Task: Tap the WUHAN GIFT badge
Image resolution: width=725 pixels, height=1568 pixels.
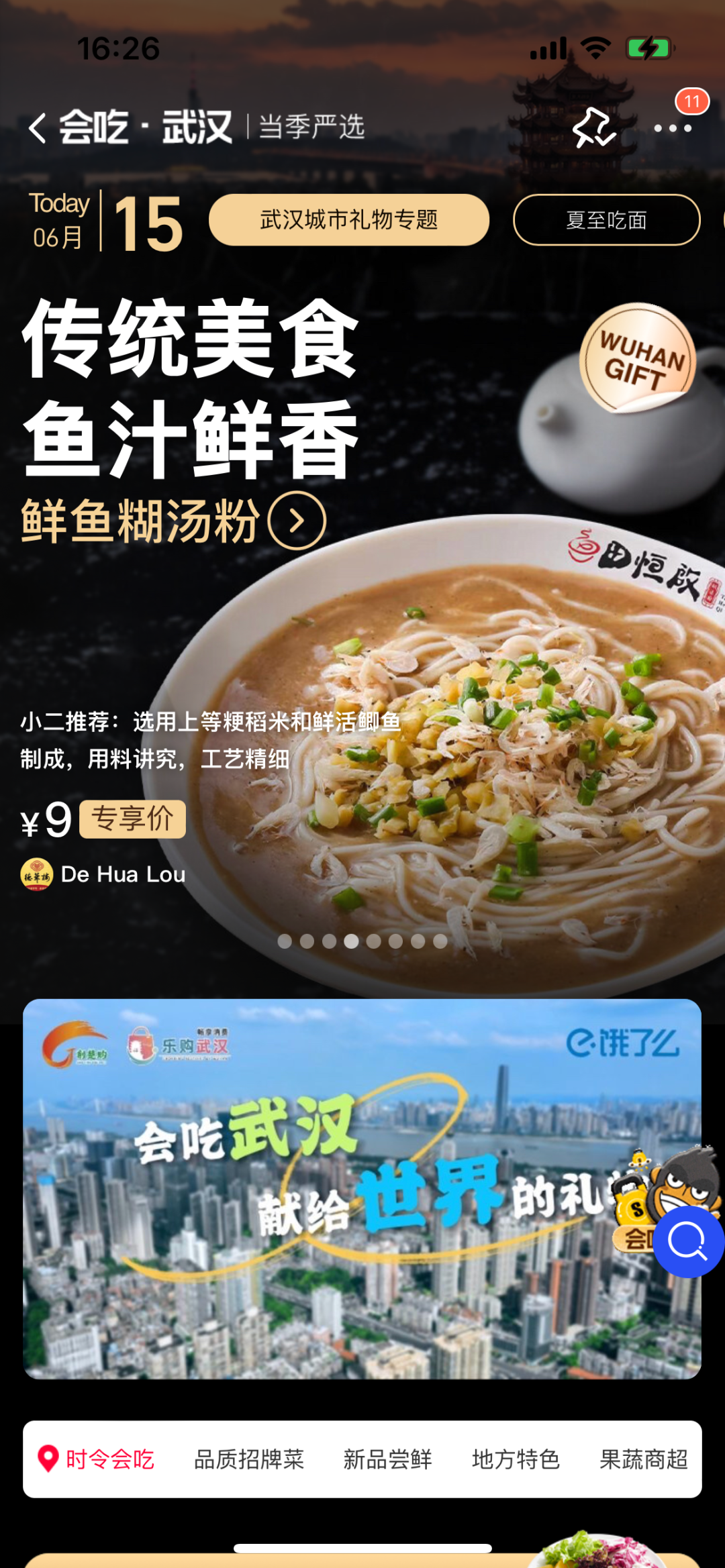Action: tap(638, 358)
